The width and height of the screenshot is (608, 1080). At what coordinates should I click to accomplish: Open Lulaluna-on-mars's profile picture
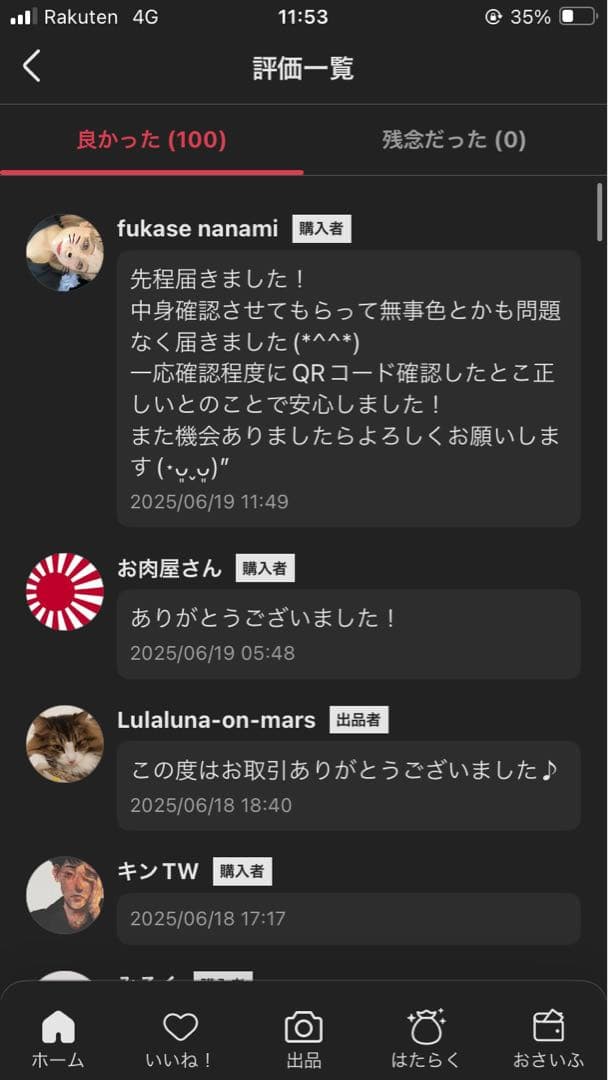[x=65, y=744]
